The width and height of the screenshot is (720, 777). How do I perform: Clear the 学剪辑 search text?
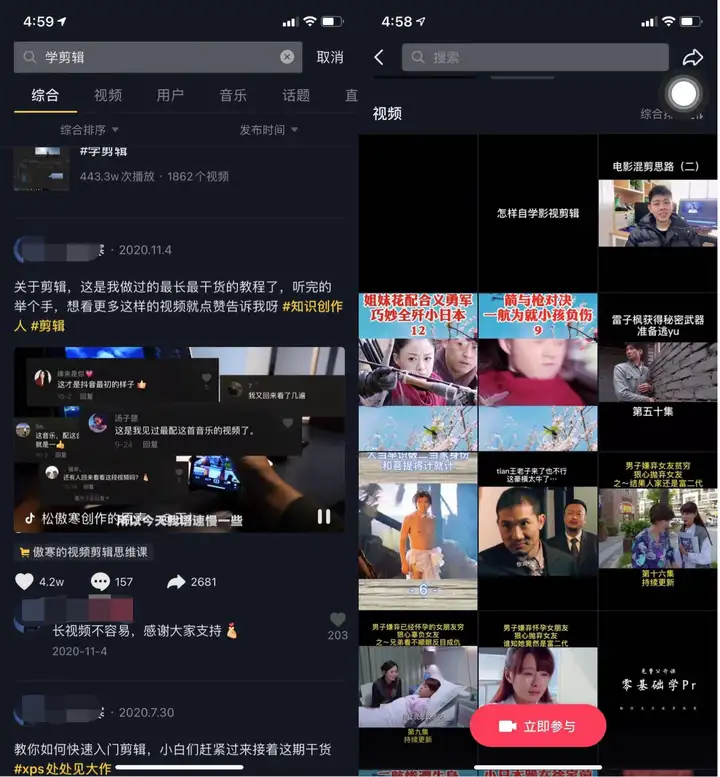point(287,57)
